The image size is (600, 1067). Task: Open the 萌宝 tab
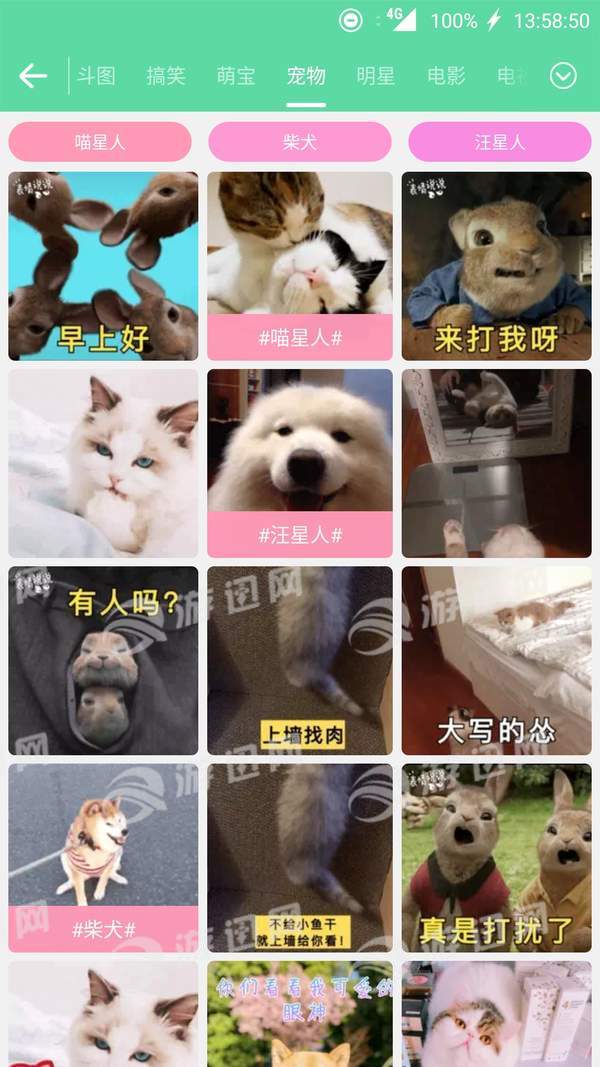tap(236, 76)
